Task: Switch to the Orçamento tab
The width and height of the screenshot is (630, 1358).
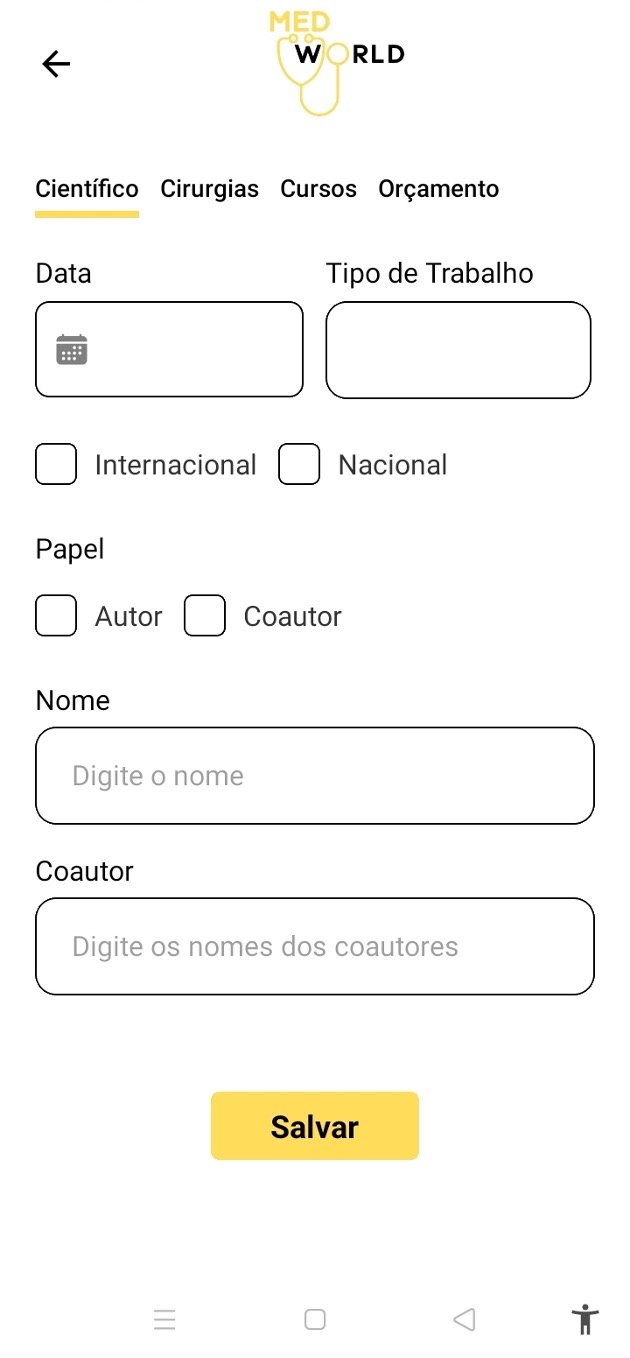Action: click(x=438, y=189)
